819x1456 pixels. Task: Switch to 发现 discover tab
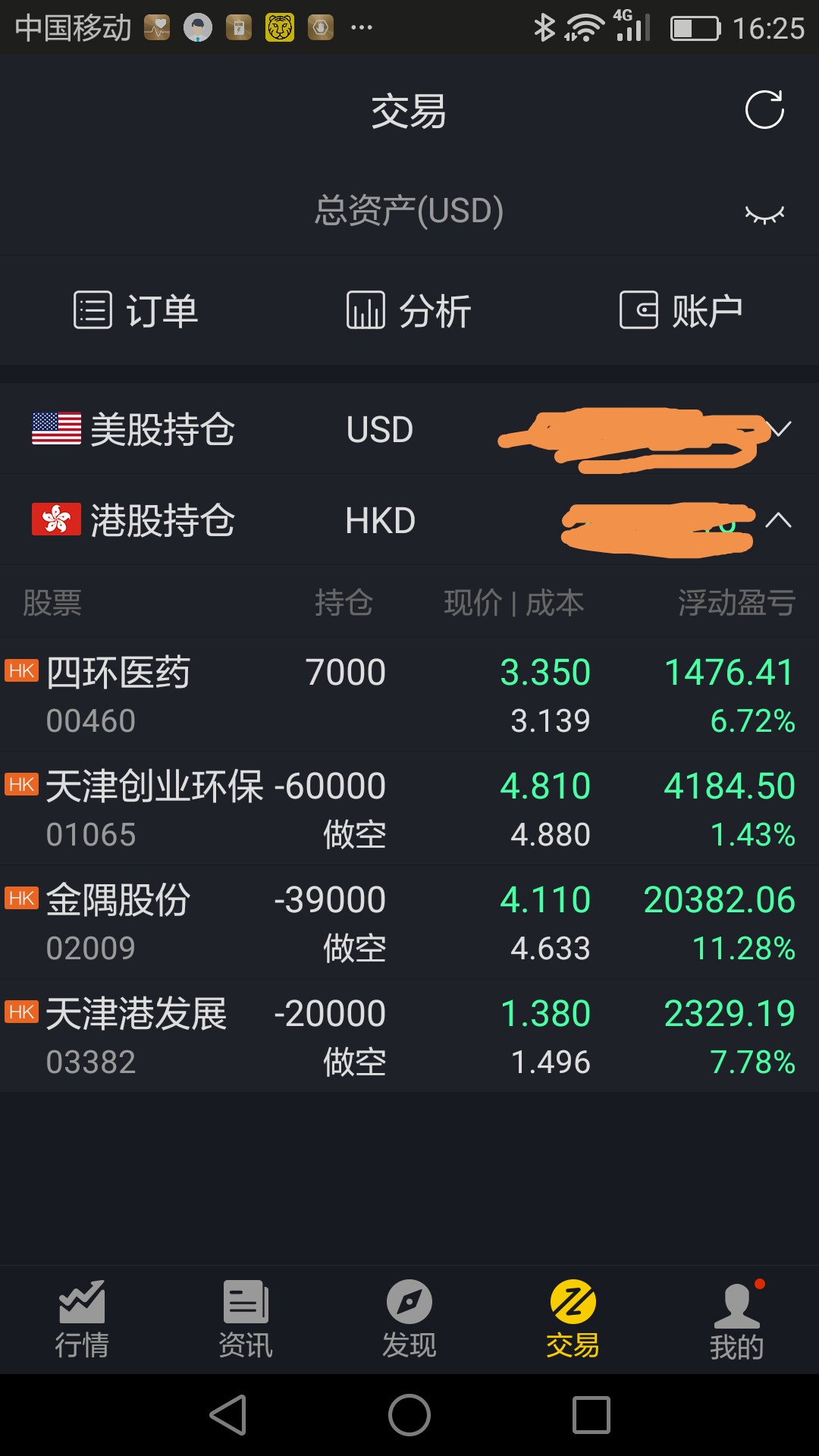pyautogui.click(x=409, y=1319)
